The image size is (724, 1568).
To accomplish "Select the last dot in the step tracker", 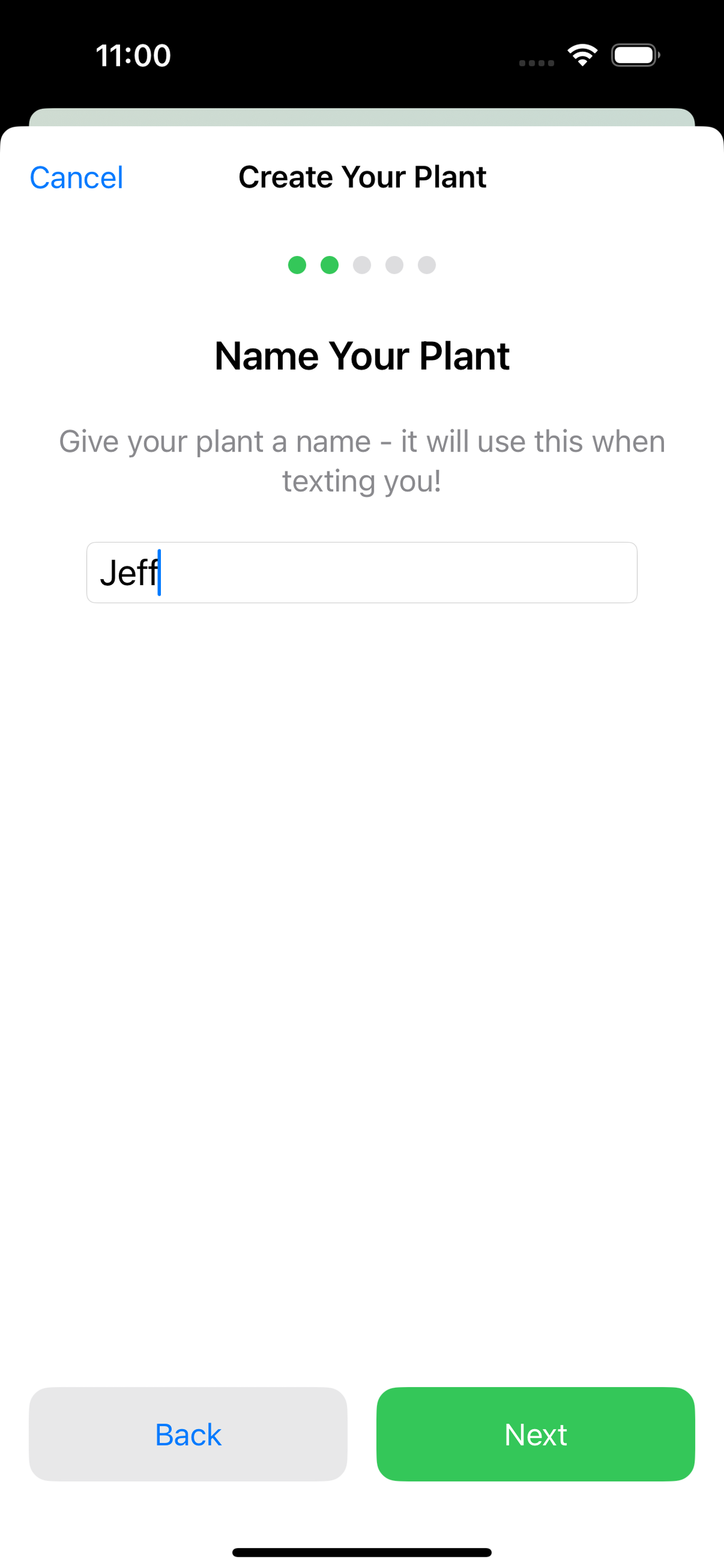I will [x=427, y=265].
